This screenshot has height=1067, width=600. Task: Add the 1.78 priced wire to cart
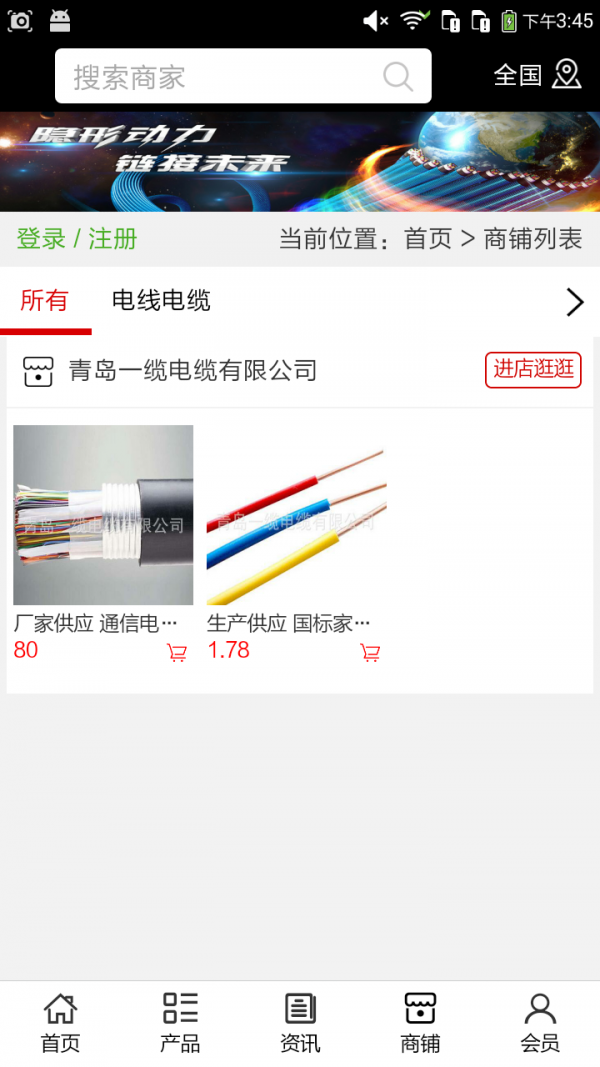[x=370, y=653]
